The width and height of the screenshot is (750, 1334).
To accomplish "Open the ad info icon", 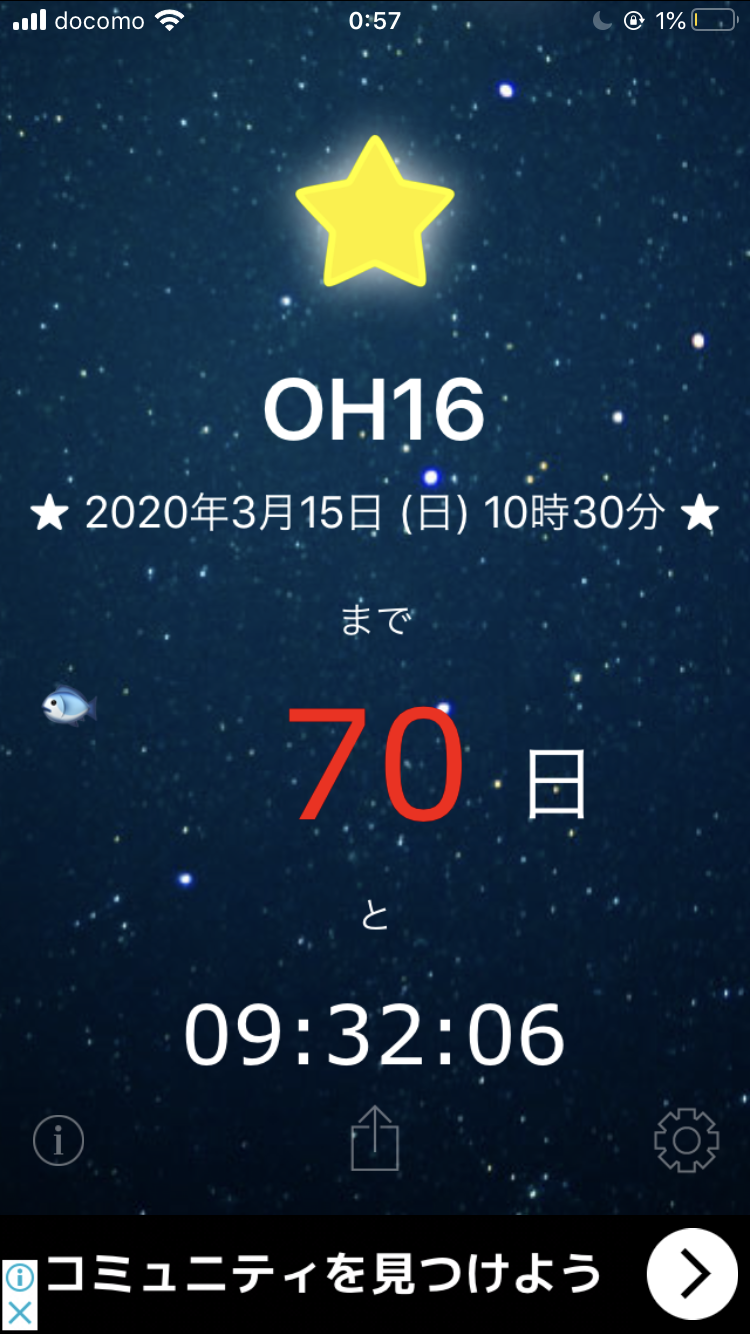I will tap(19, 1277).
